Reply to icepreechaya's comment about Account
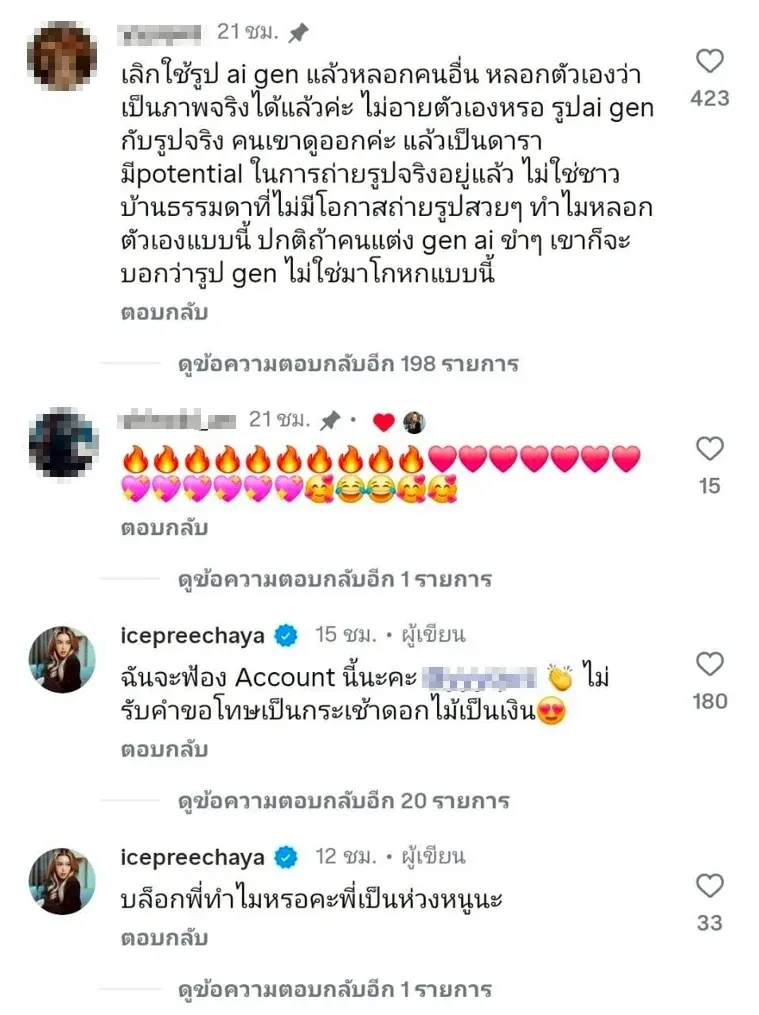This screenshot has height=1015, width=759. tap(163, 749)
